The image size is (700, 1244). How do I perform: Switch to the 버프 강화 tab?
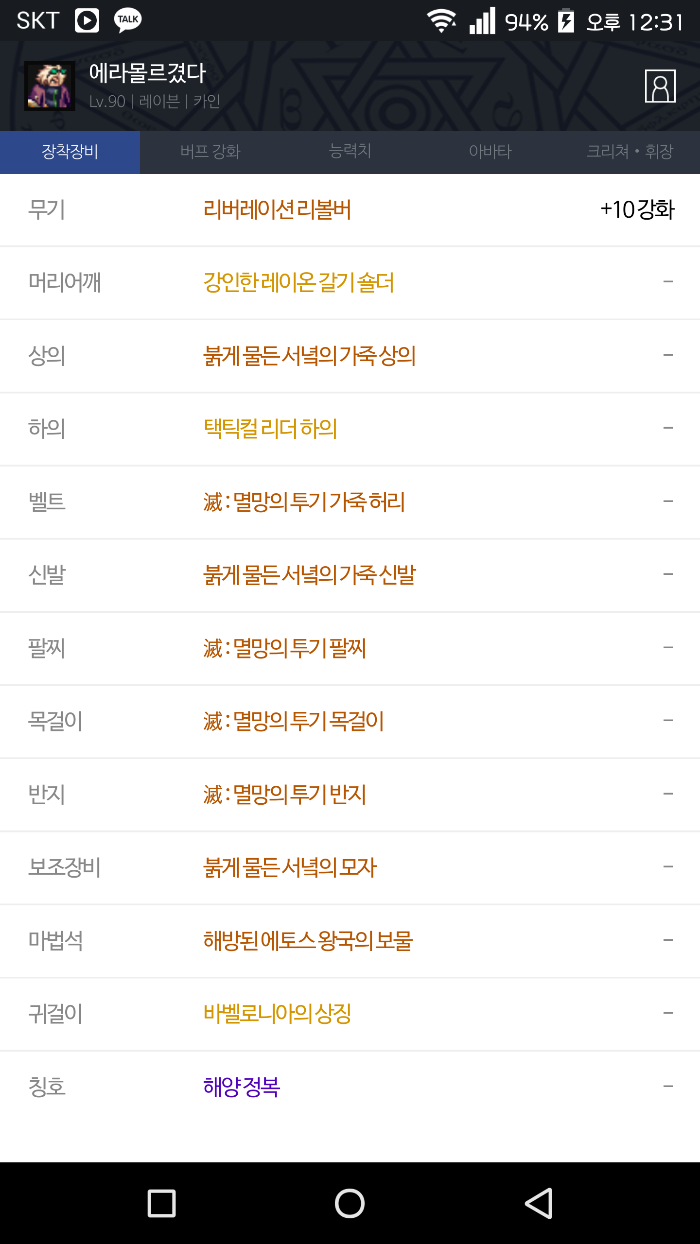tap(210, 152)
